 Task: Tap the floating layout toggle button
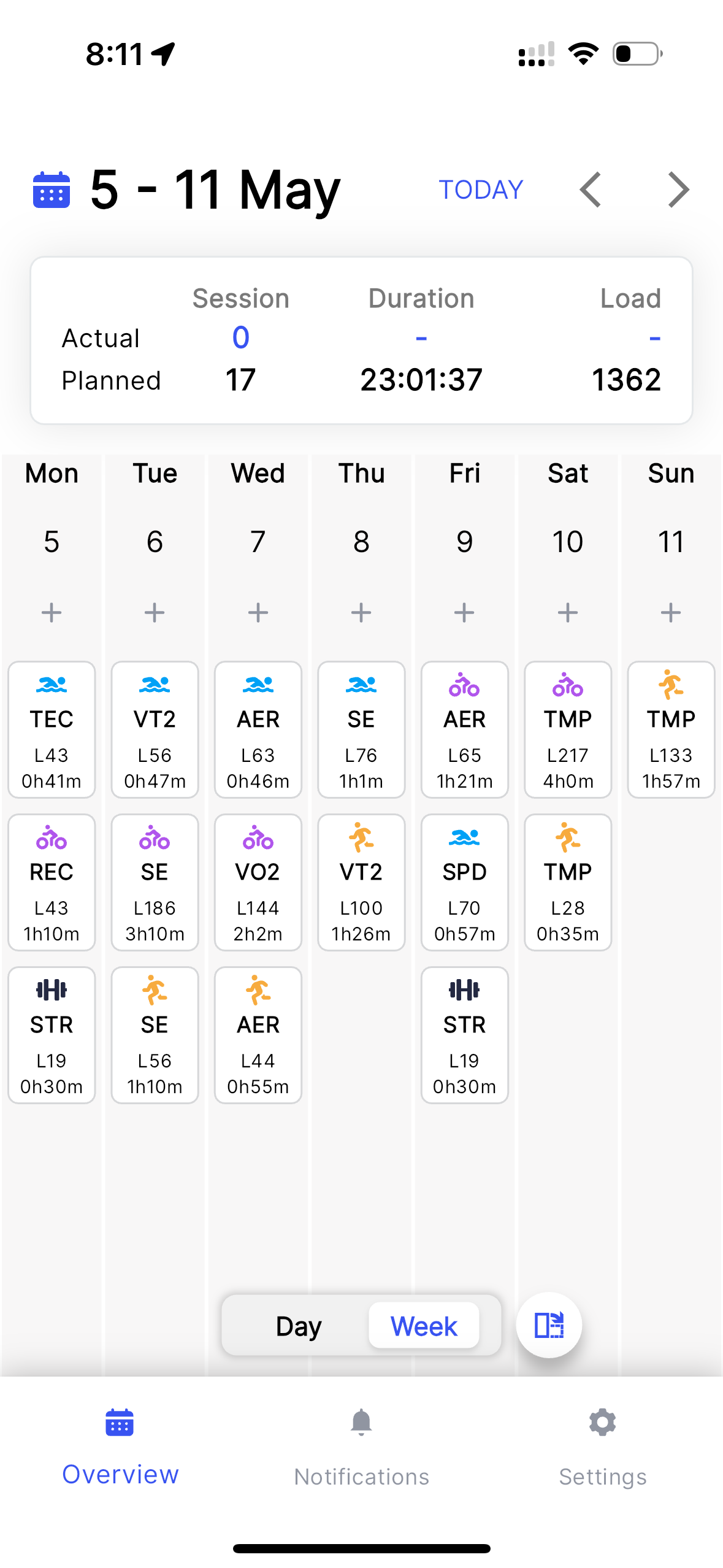click(x=549, y=1325)
